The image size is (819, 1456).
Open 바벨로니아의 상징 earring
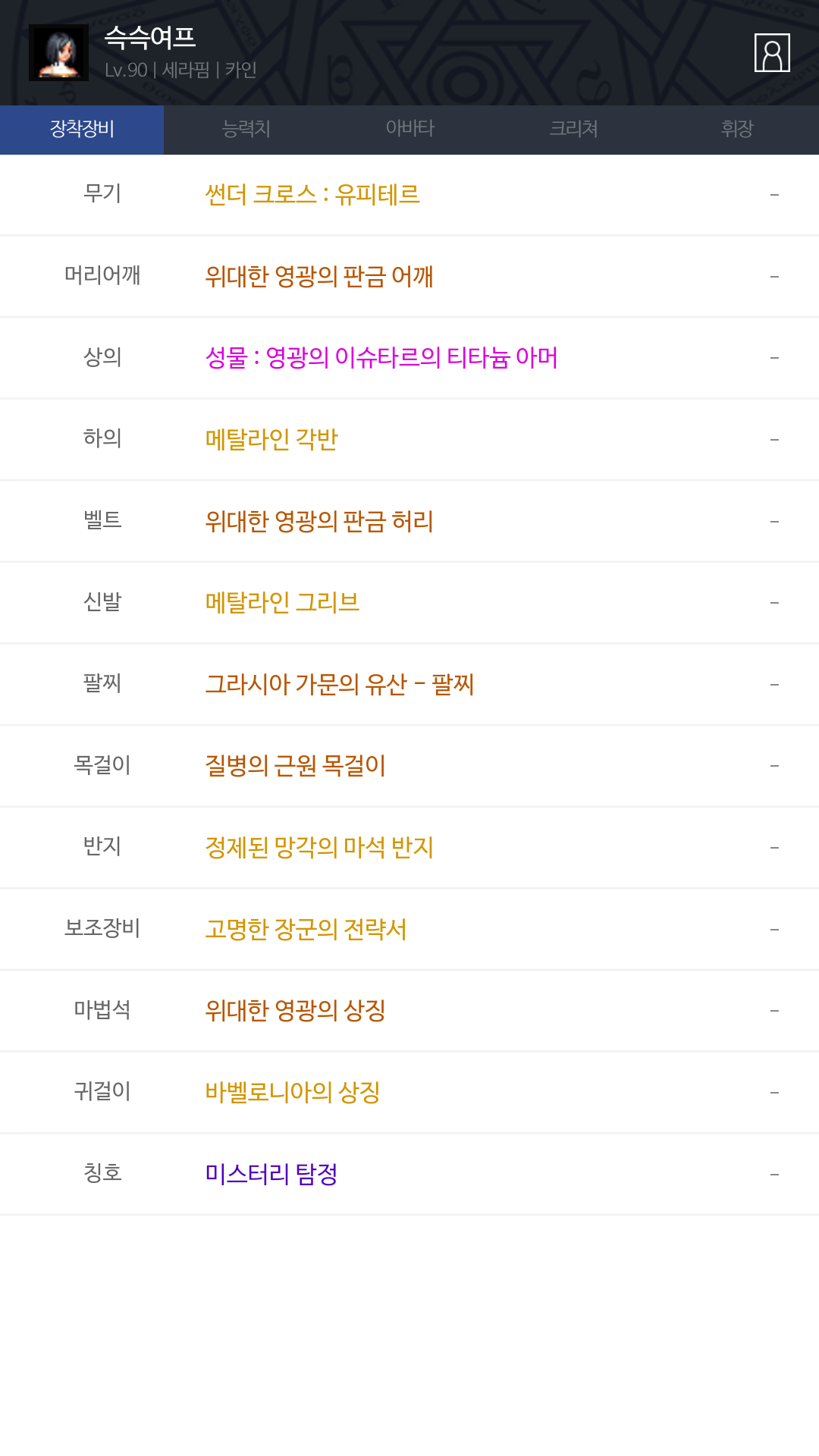293,1093
